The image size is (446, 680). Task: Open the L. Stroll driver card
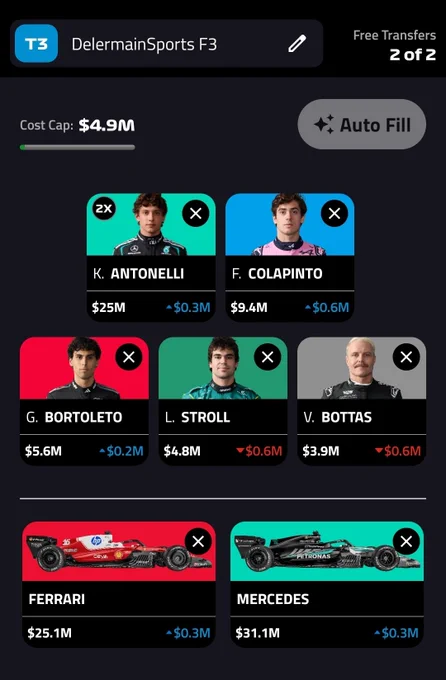coord(223,401)
